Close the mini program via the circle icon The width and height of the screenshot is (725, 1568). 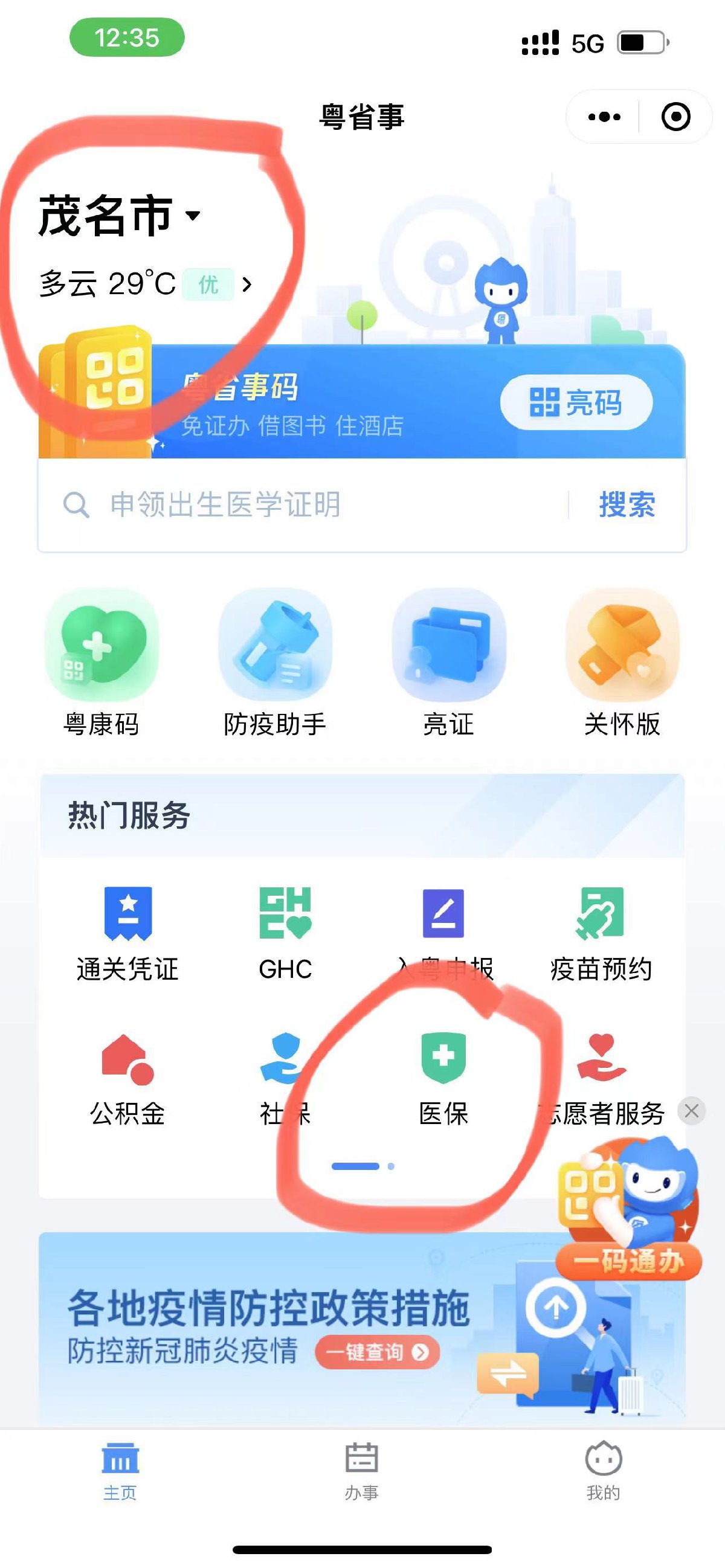[x=675, y=117]
